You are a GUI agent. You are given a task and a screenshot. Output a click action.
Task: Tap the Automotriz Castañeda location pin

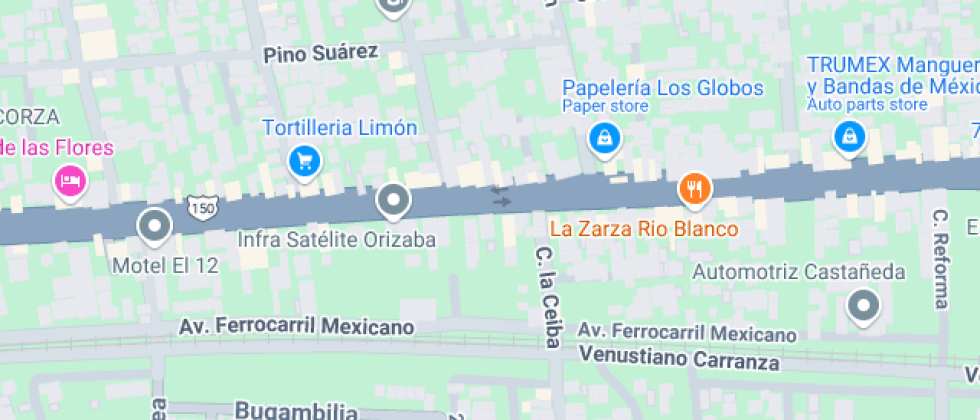click(862, 305)
